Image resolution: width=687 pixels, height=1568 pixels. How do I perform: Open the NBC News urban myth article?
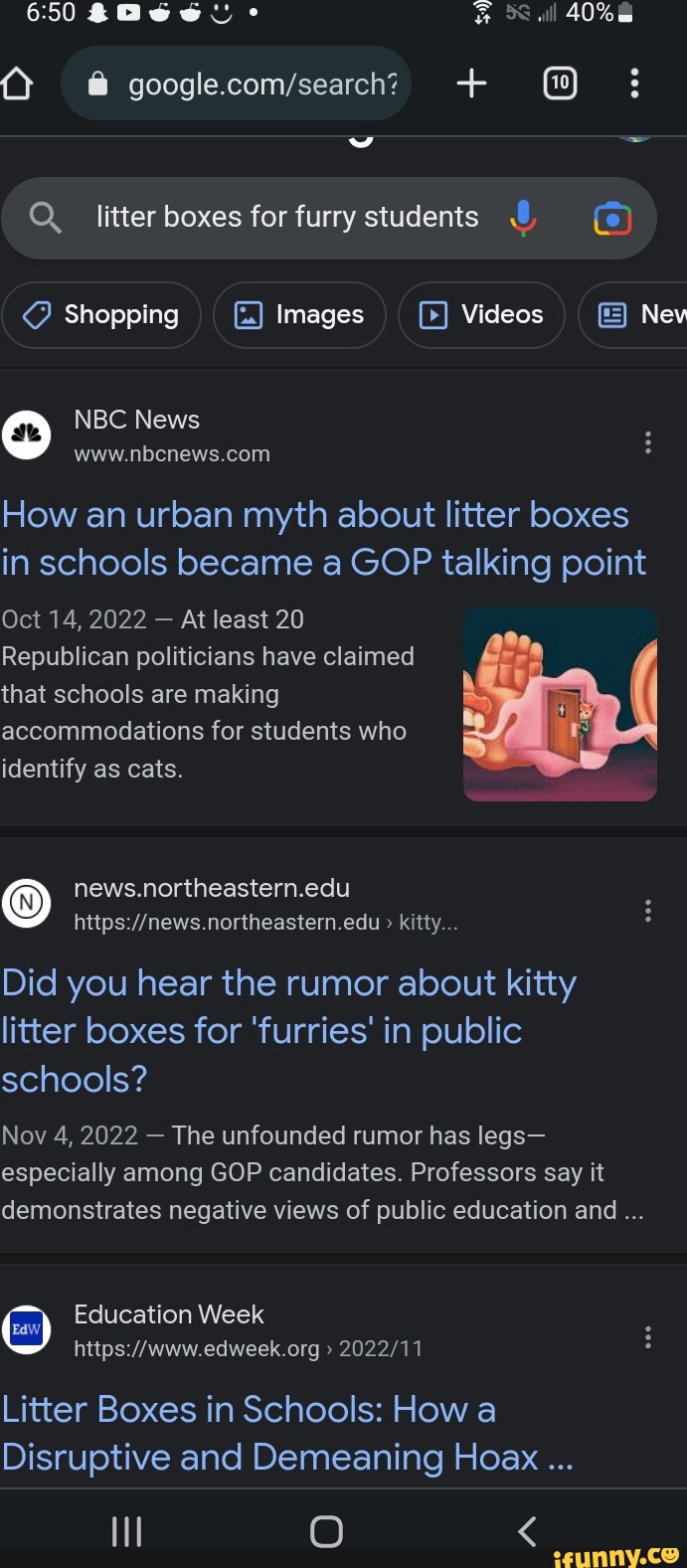coord(323,539)
